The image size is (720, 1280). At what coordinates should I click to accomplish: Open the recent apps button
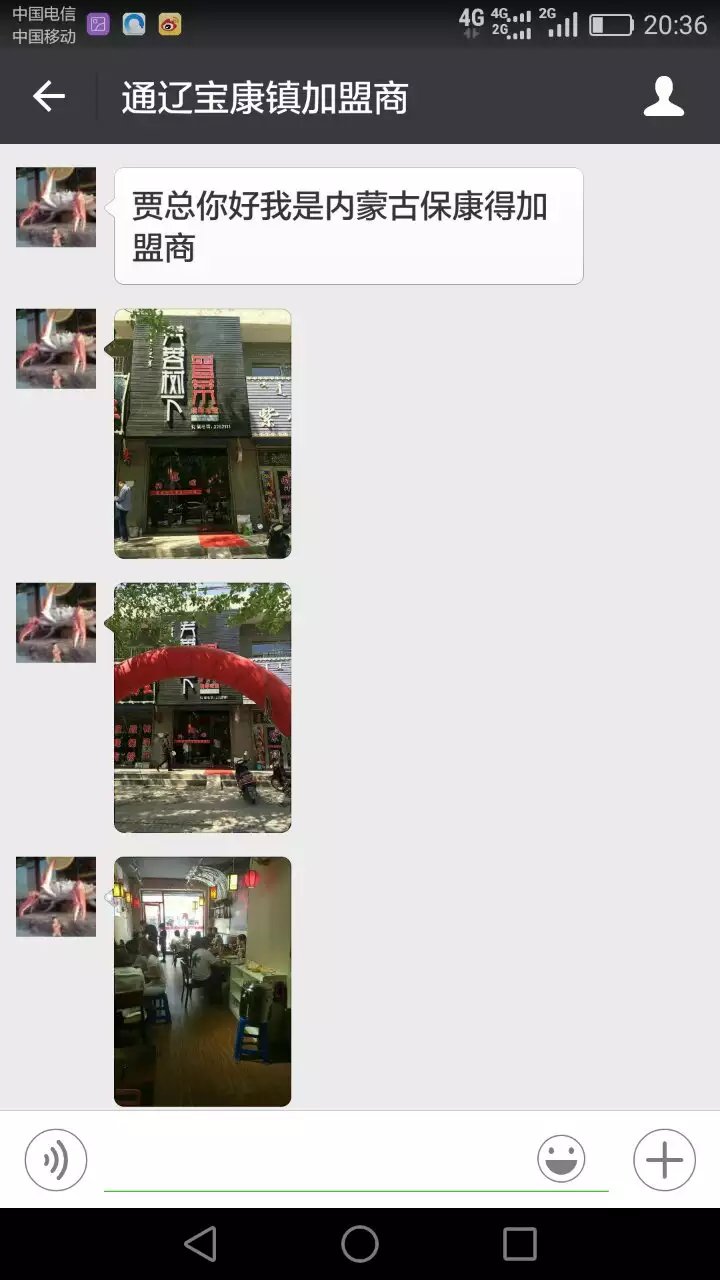pos(519,1244)
